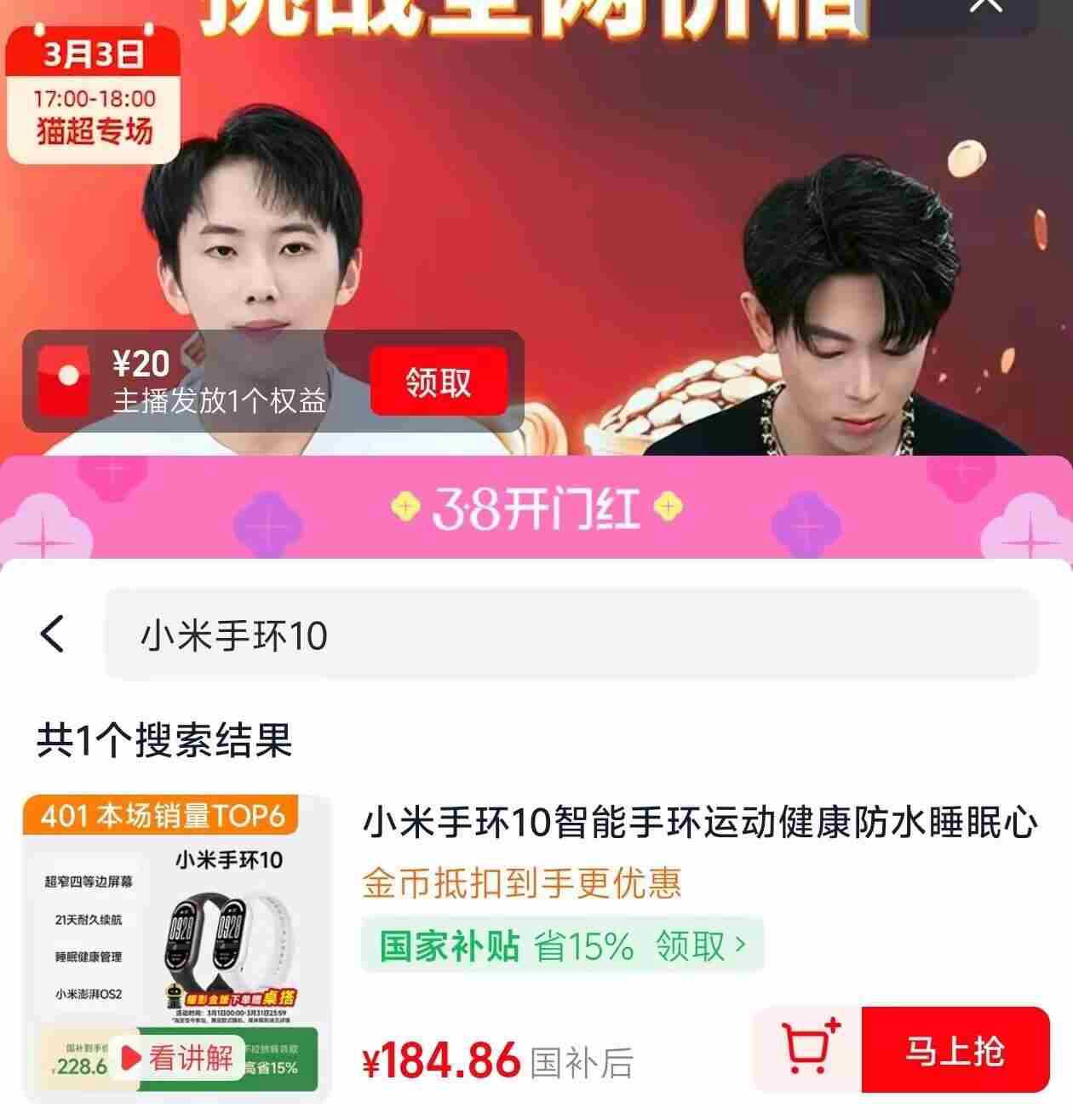This screenshot has width=1073, height=1120.
Task: Open the 小米手环10智能手环 product title
Action: (700, 823)
